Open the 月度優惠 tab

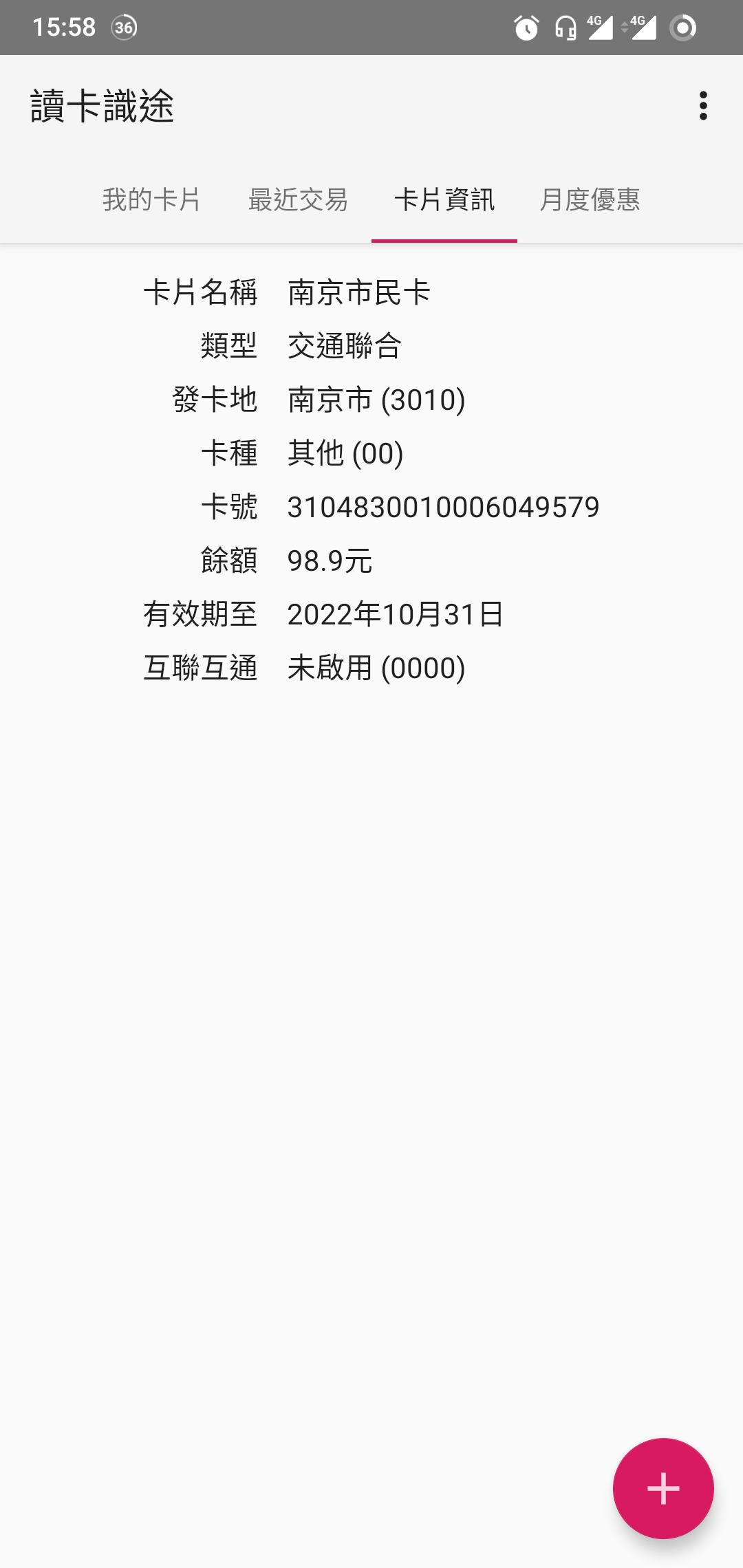[590, 199]
